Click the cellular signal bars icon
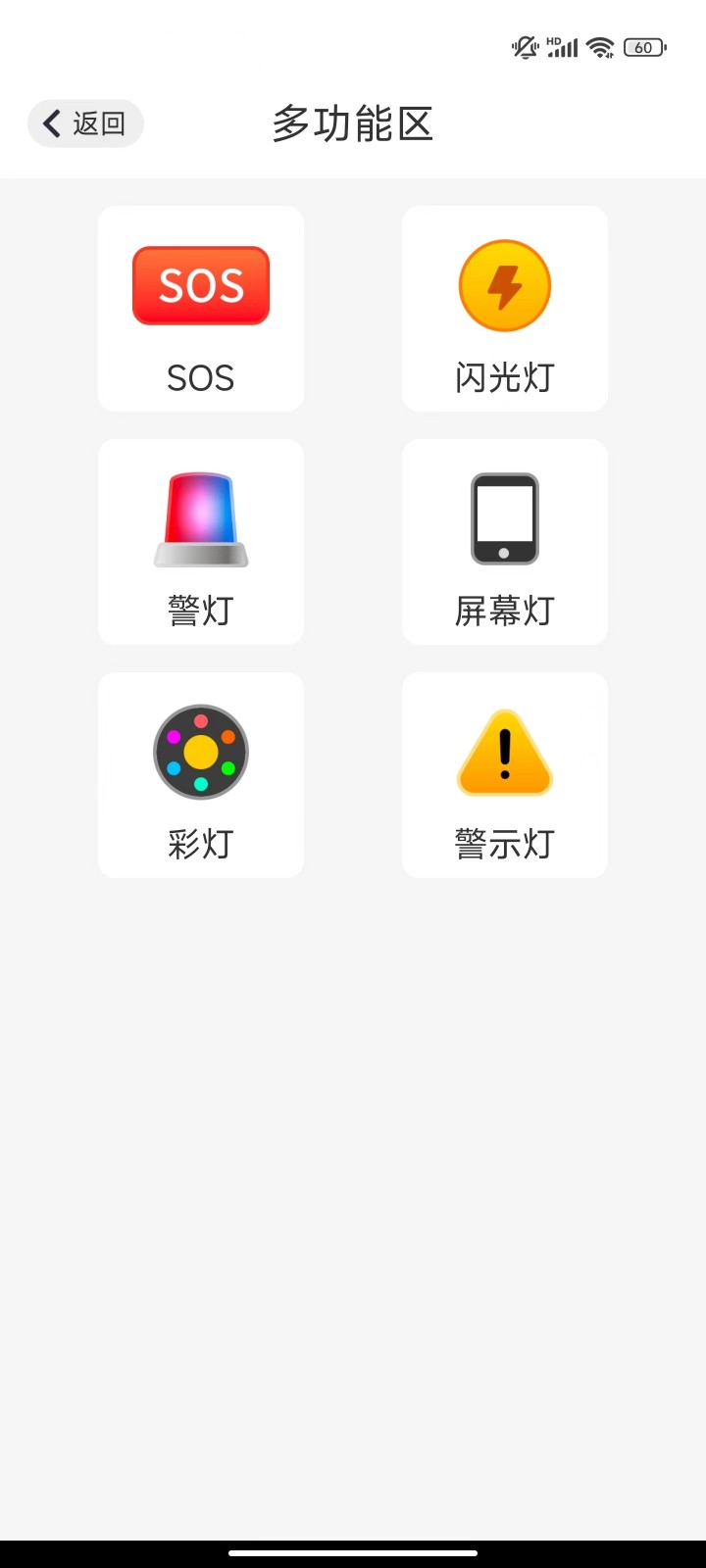Image resolution: width=706 pixels, height=1568 pixels. coord(563,48)
